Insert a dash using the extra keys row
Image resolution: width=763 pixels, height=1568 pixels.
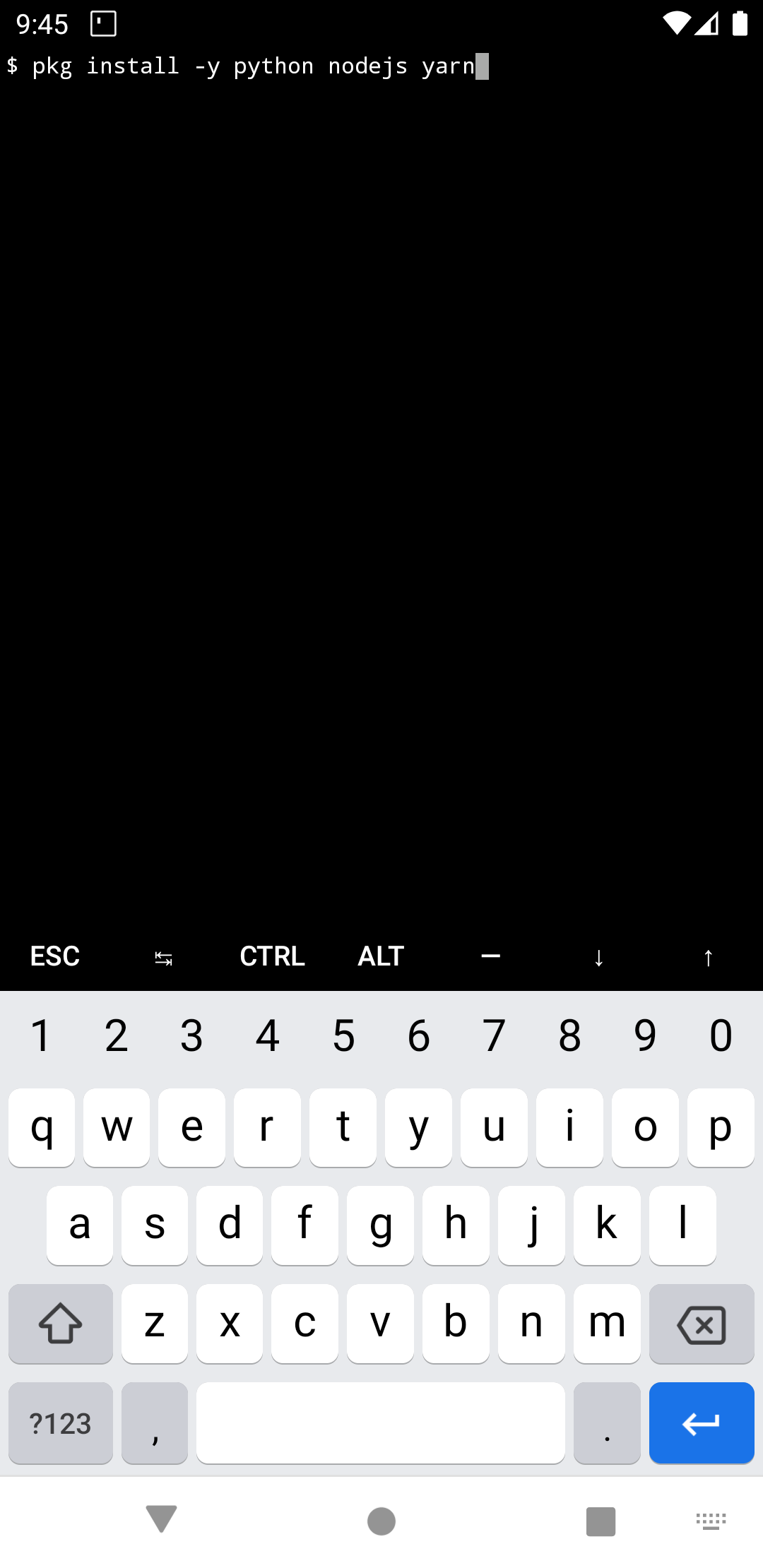(x=490, y=956)
